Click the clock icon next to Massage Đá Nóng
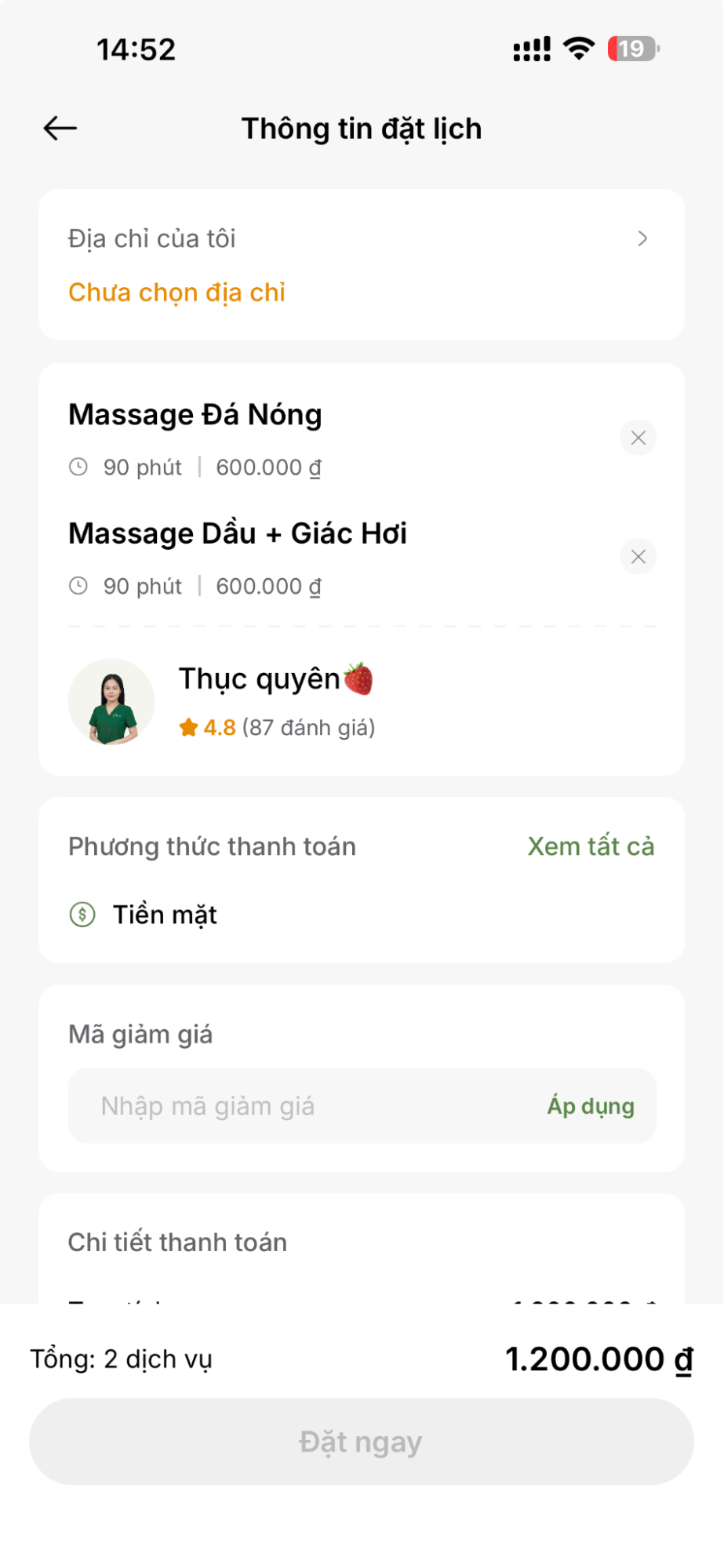Viewport: 724px width, 1568px height. [79, 467]
